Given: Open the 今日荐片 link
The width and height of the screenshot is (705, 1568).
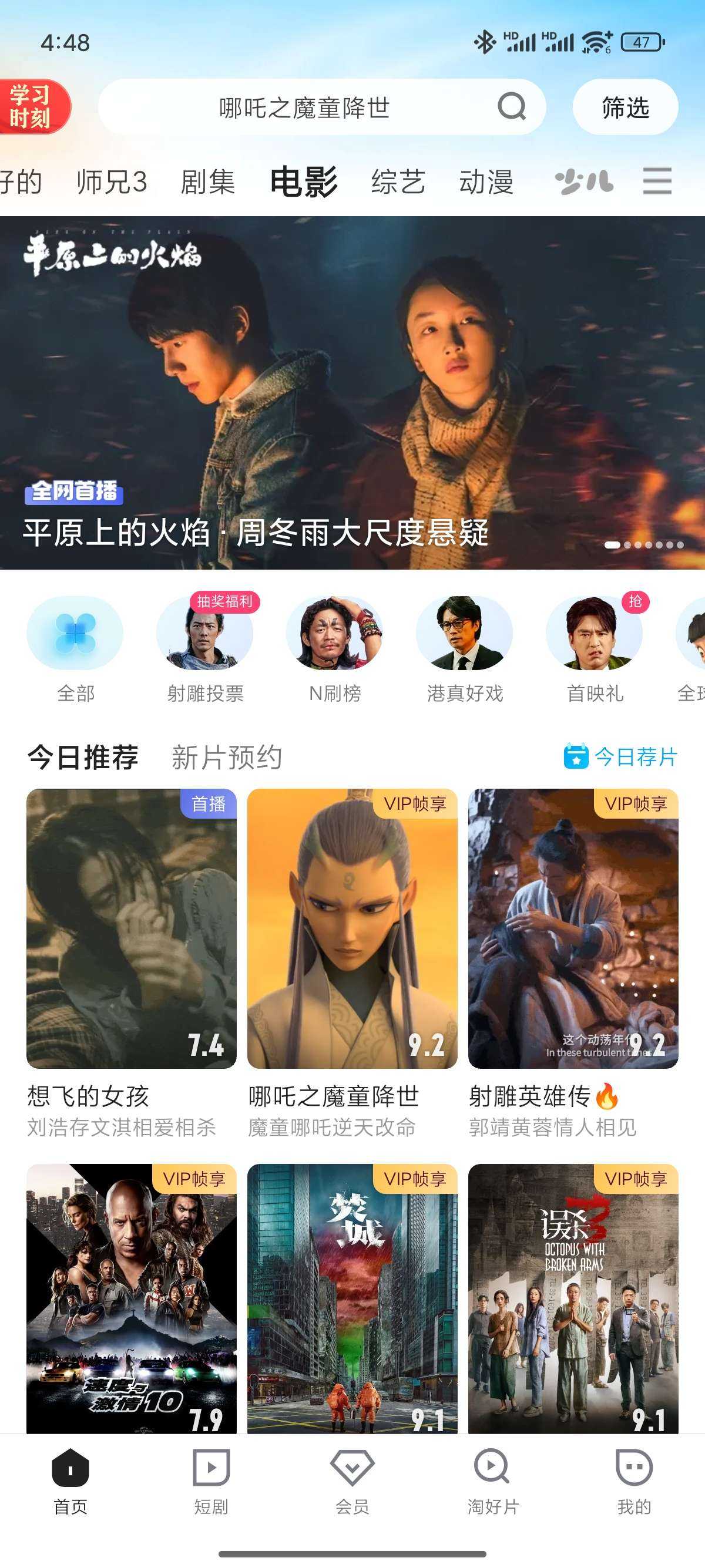Looking at the screenshot, I should [620, 756].
